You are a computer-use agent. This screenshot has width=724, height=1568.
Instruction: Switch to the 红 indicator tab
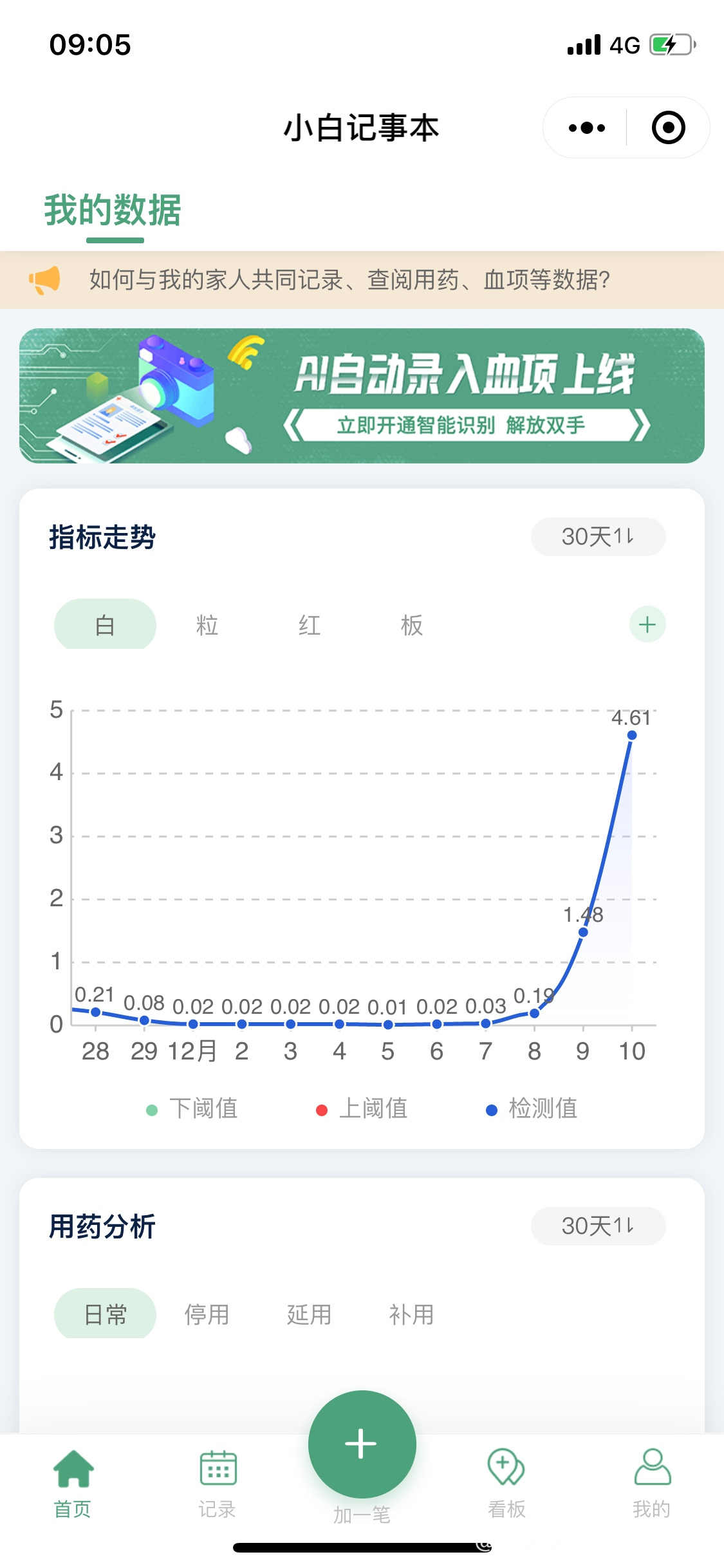[x=310, y=624]
